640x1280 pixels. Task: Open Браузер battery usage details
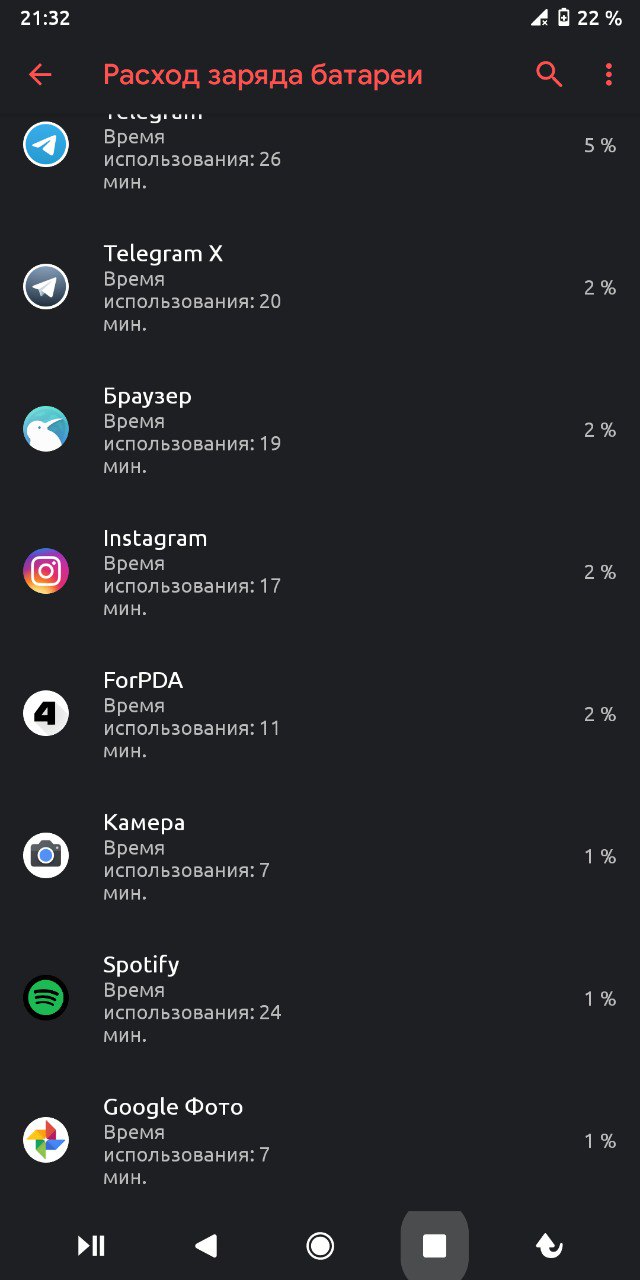click(x=320, y=430)
